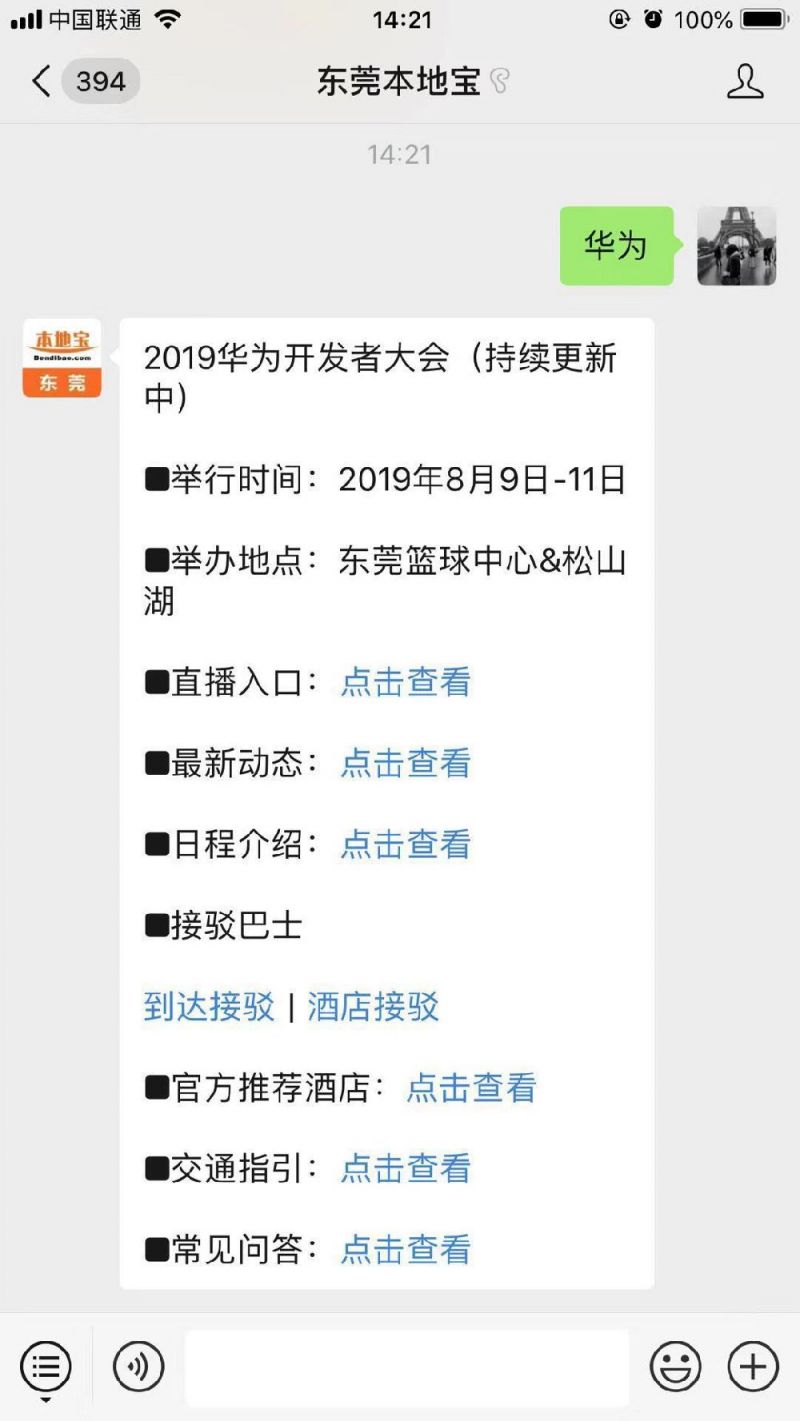The height and width of the screenshot is (1421, 800).
Task: Open the emoji picker
Action: (675, 1367)
